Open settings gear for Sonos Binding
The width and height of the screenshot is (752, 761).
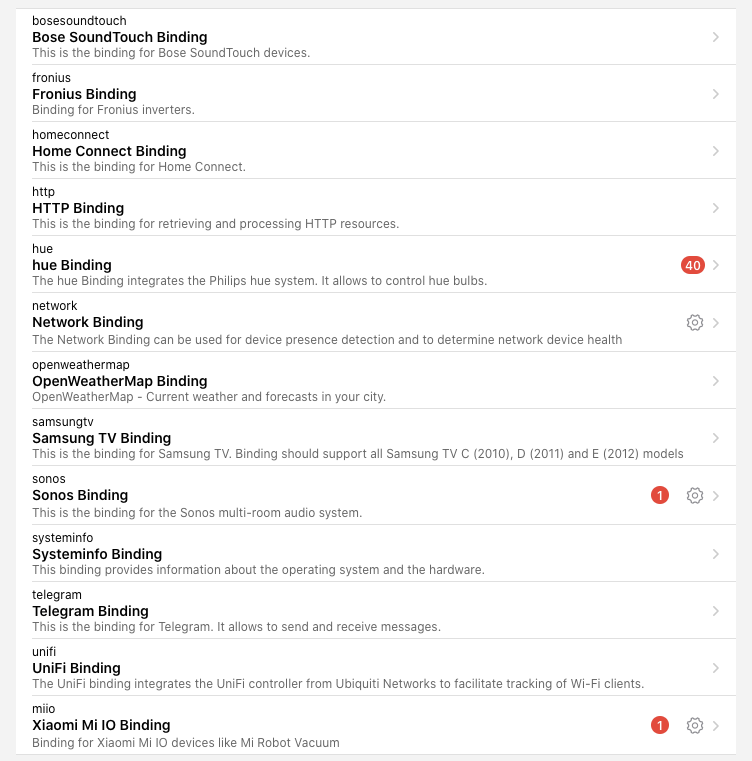[x=695, y=495]
